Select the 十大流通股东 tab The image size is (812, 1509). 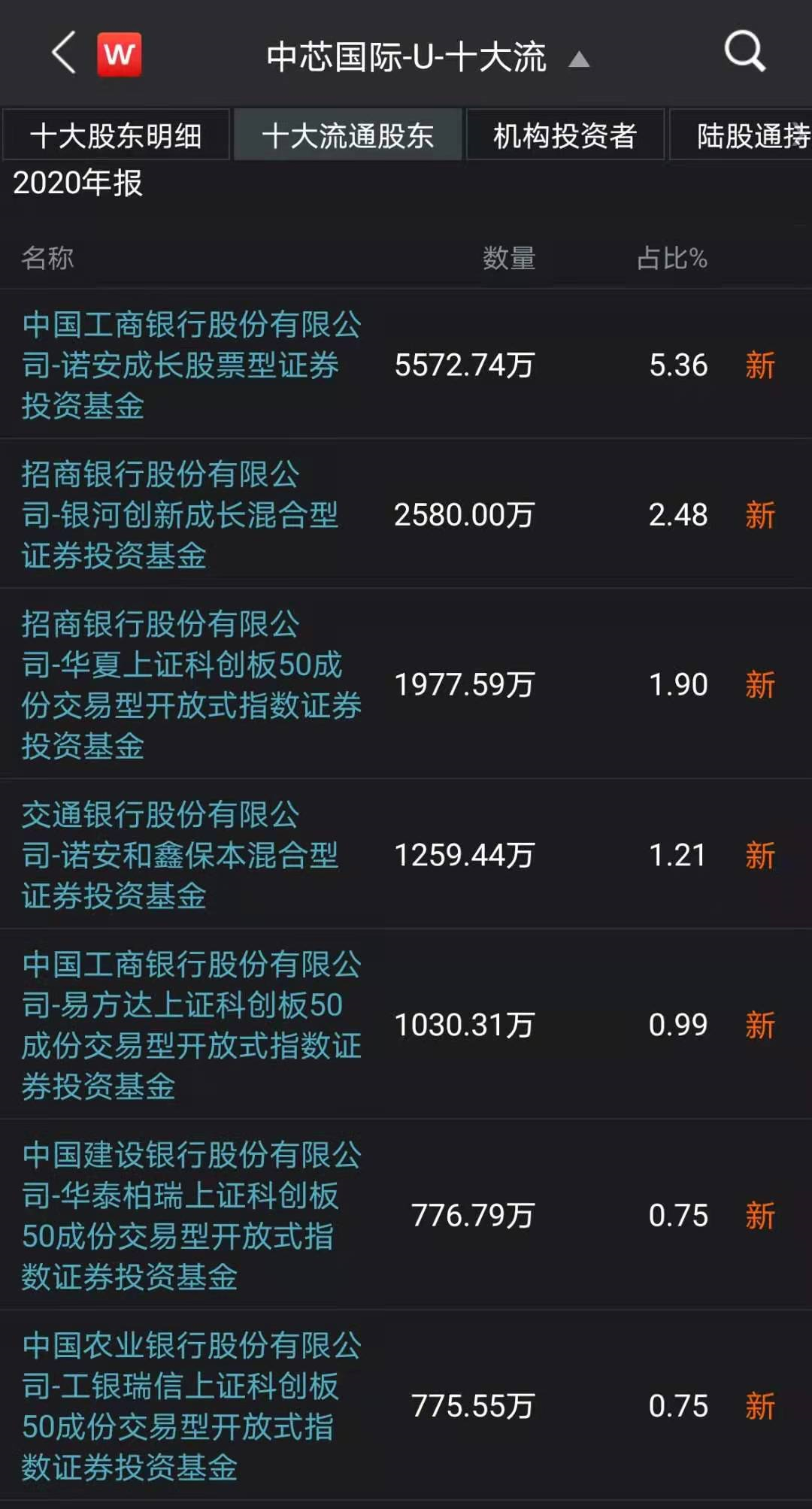pyautogui.click(x=347, y=135)
